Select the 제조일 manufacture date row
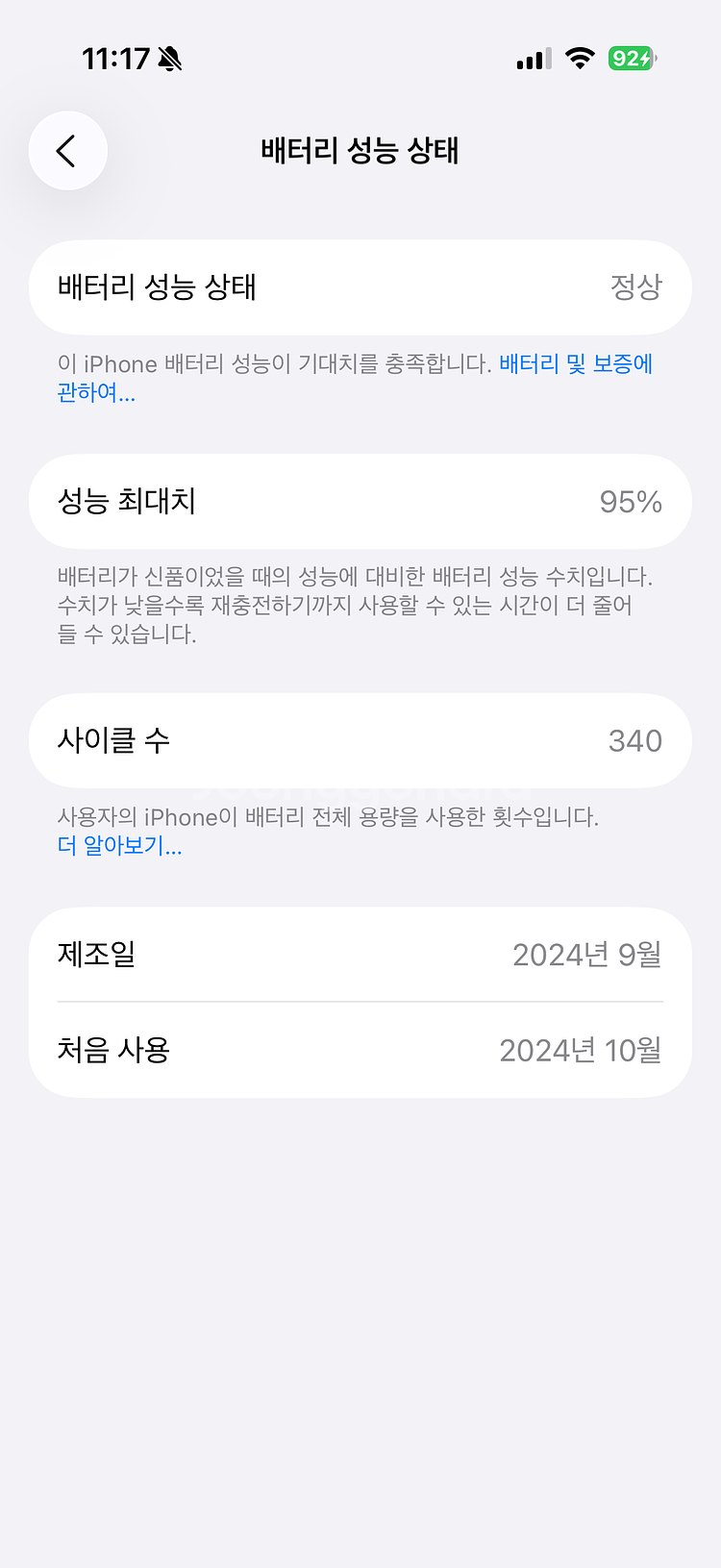Image resolution: width=721 pixels, height=1568 pixels. [x=360, y=954]
